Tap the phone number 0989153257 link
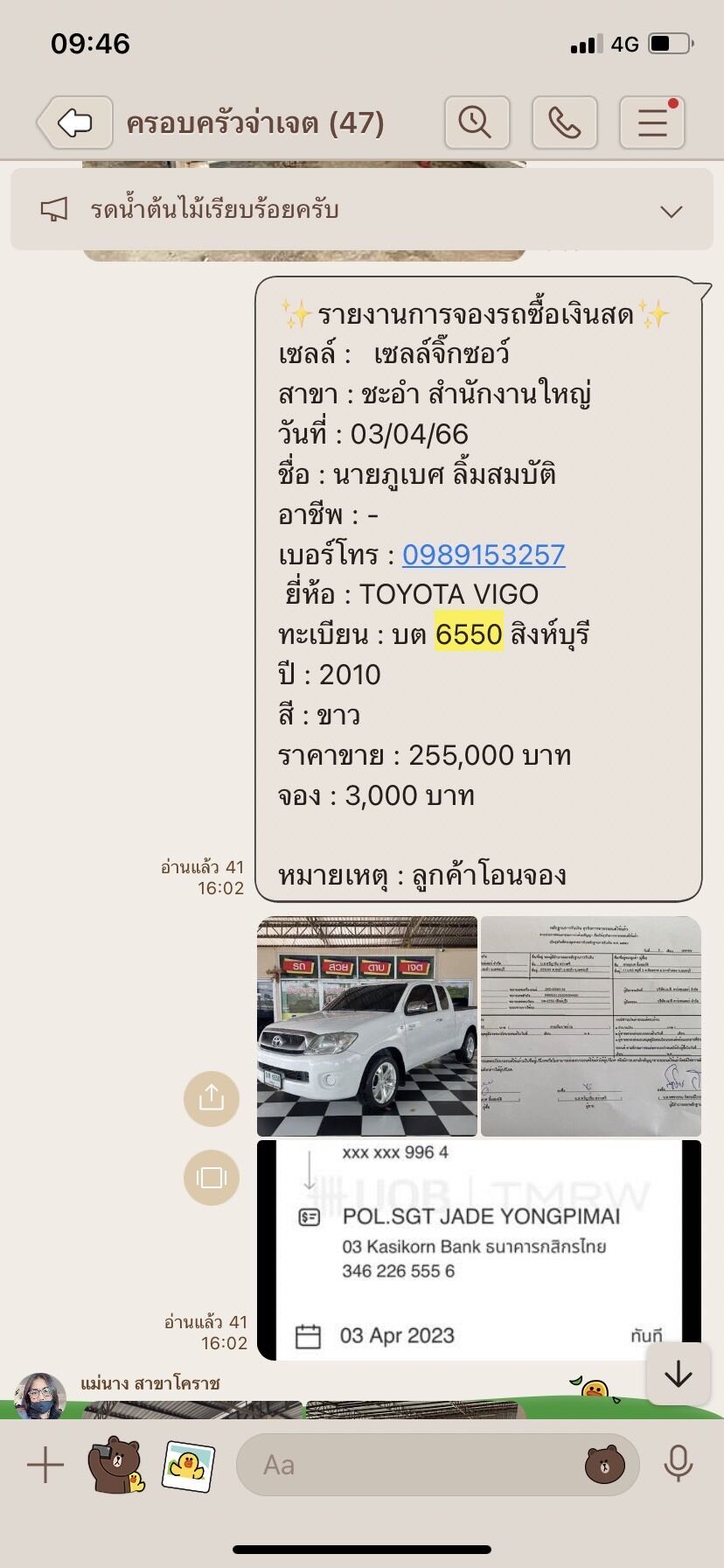Screen dimensions: 724x1568 pyautogui.click(x=484, y=554)
